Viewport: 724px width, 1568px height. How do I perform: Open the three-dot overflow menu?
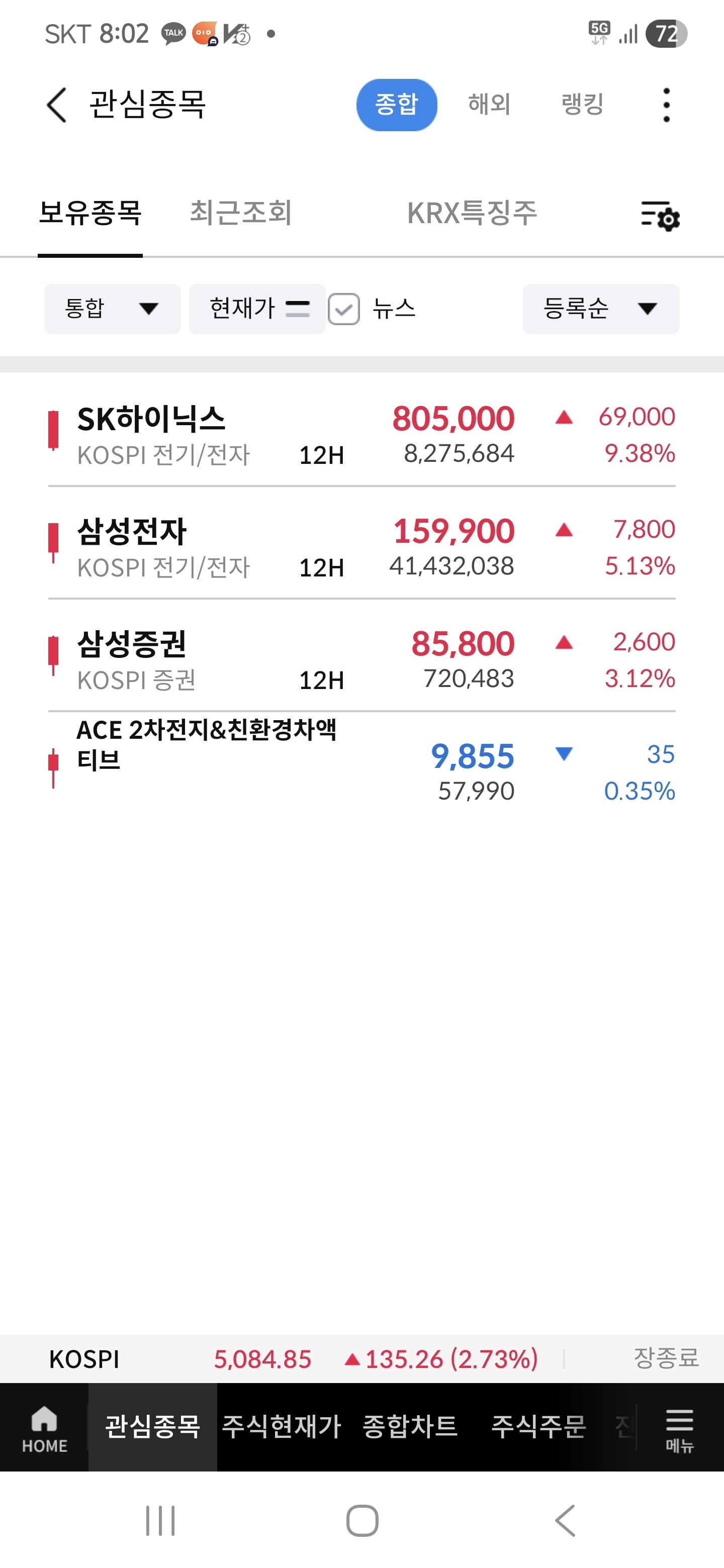666,105
